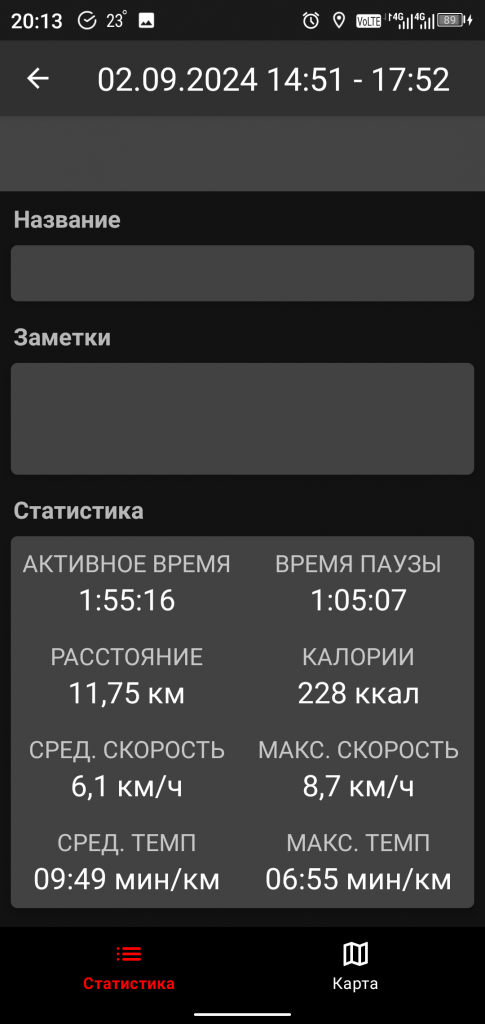The height and width of the screenshot is (1024, 485).
Task: Tap the Заметки notes field
Action: (242, 419)
